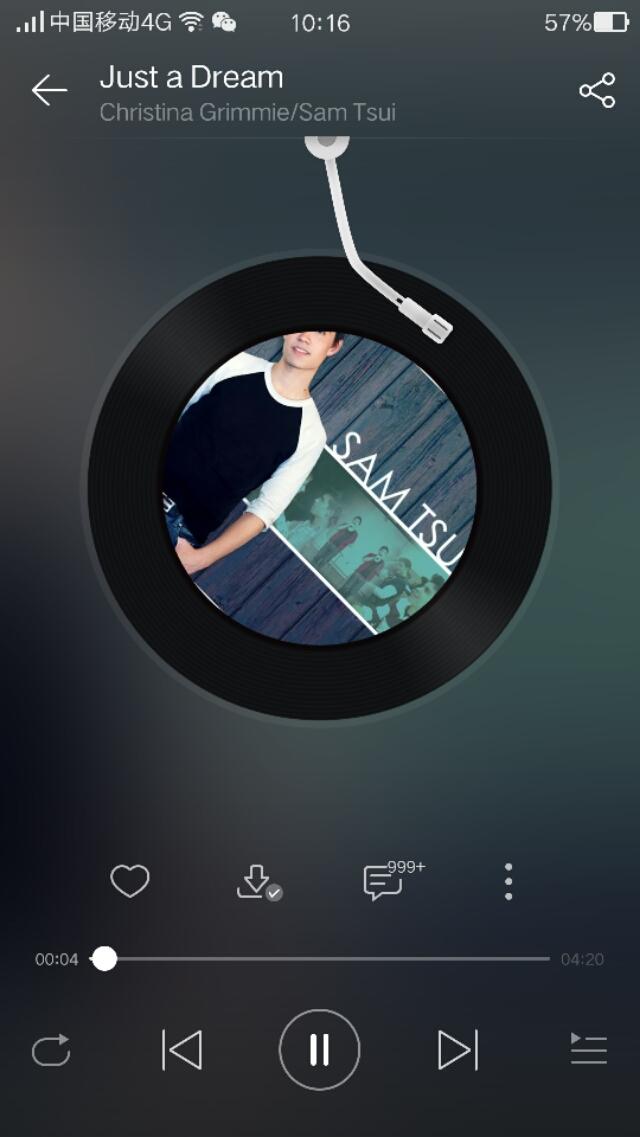640x1137 pixels.
Task: Open the three-dot more options menu
Action: pyautogui.click(x=508, y=881)
